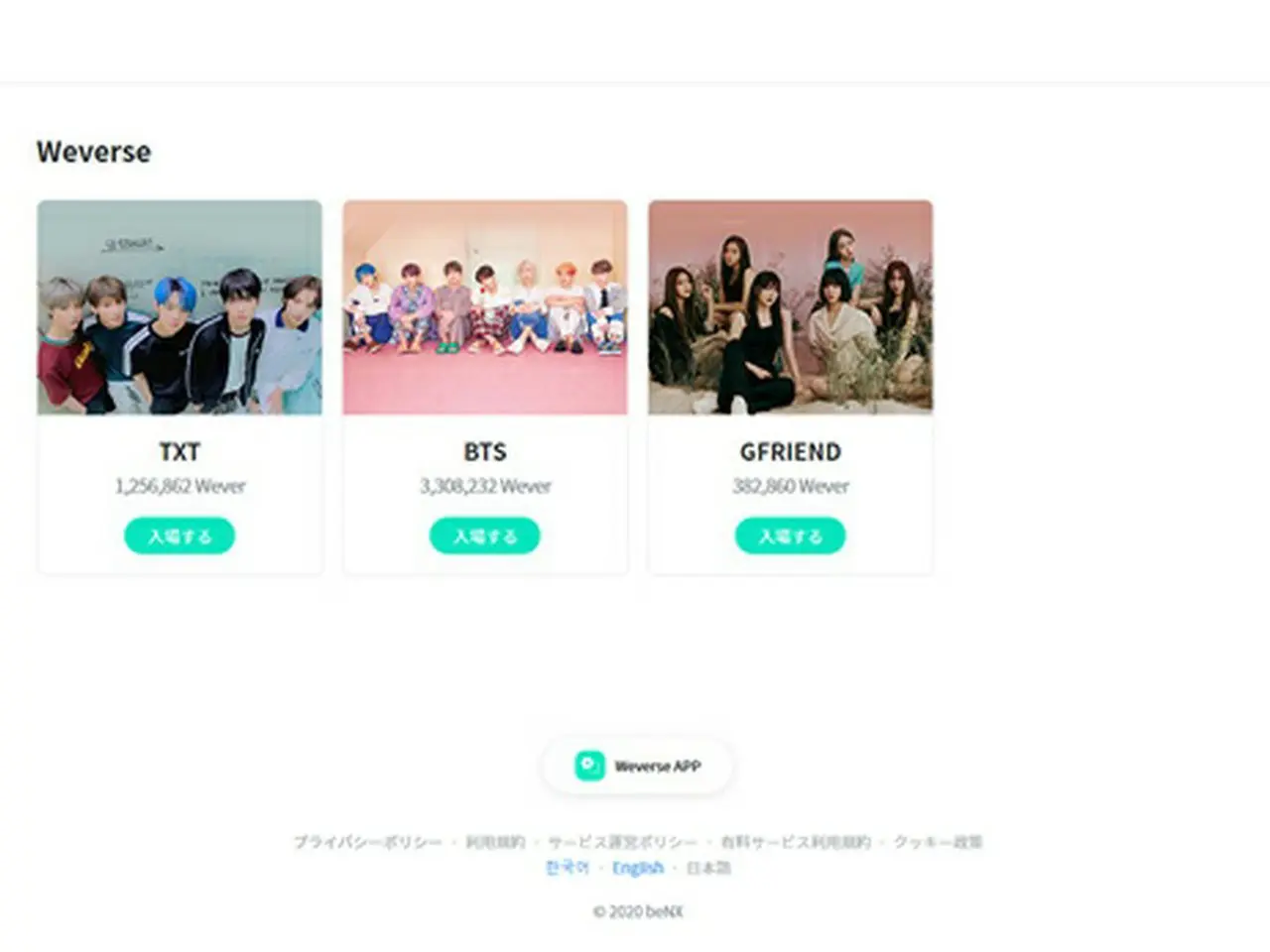Get the Weverse APP
Viewport: 1270px width, 952px height.
[x=638, y=766]
